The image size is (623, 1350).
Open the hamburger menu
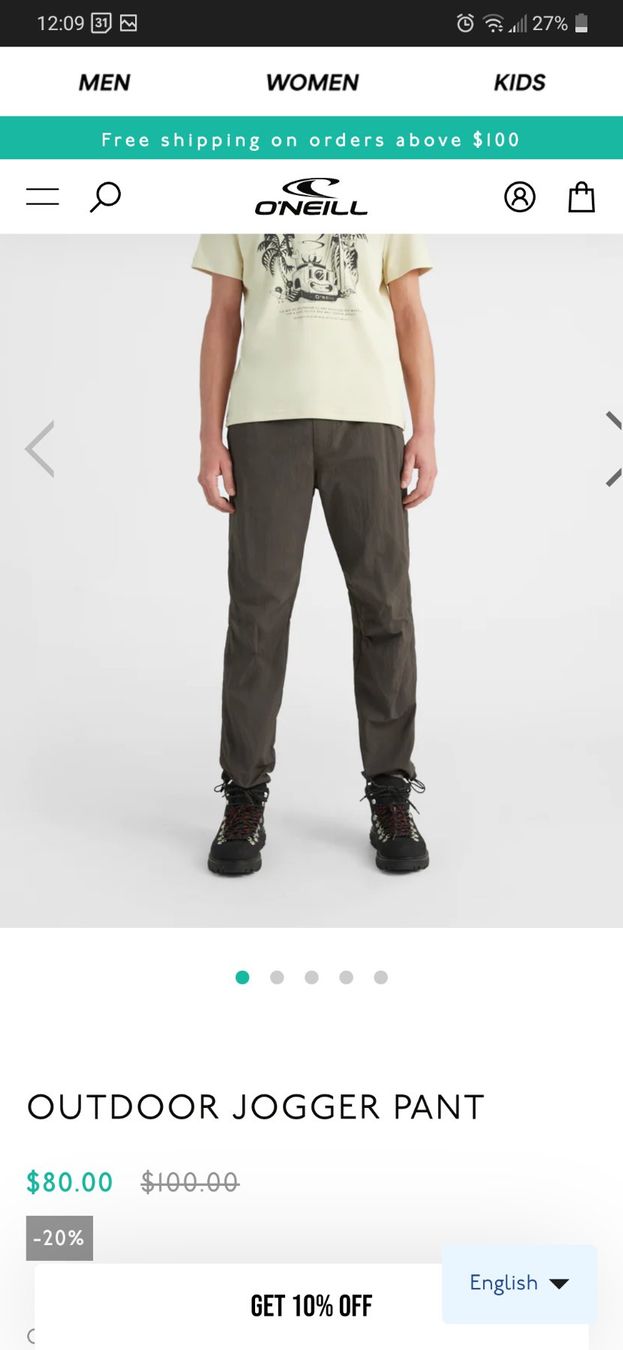point(43,196)
